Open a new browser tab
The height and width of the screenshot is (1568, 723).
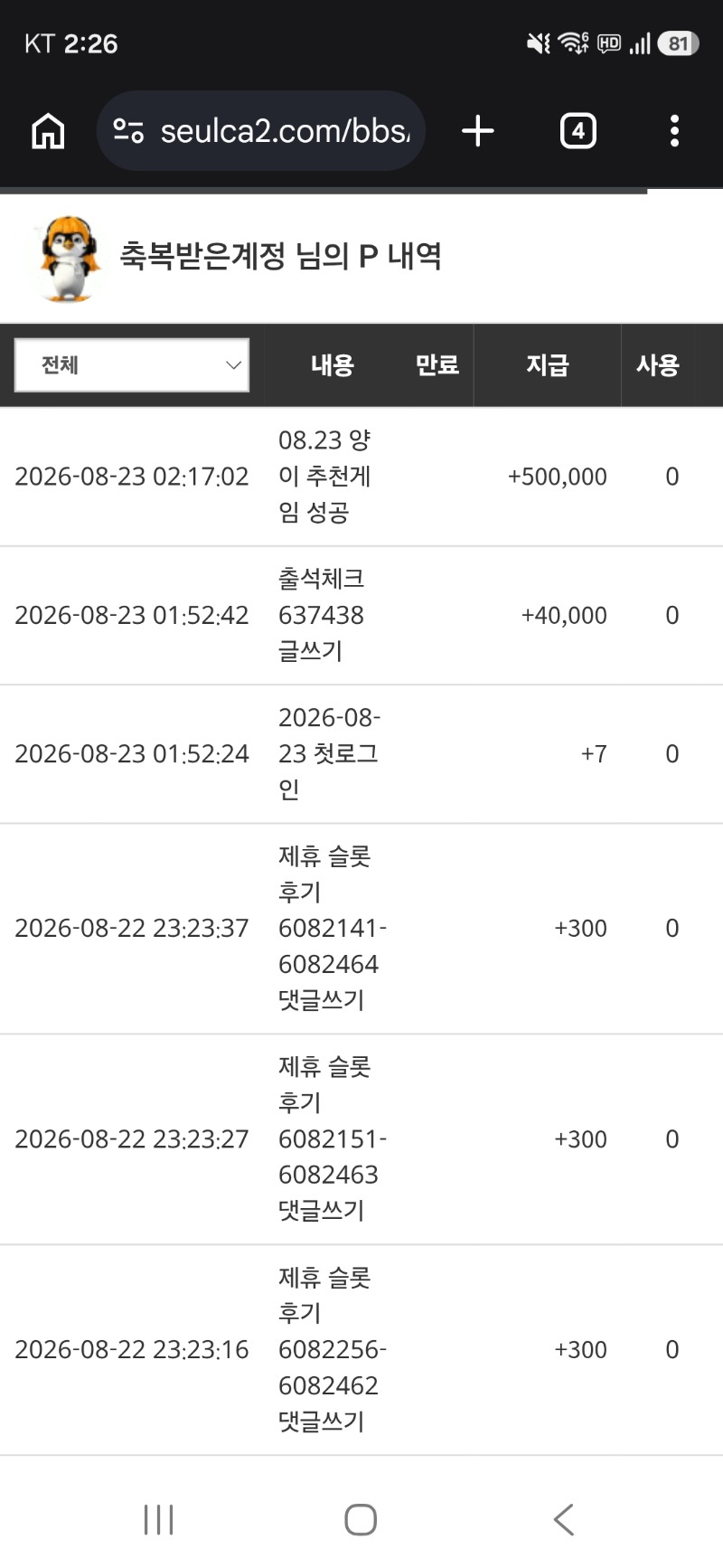478,131
